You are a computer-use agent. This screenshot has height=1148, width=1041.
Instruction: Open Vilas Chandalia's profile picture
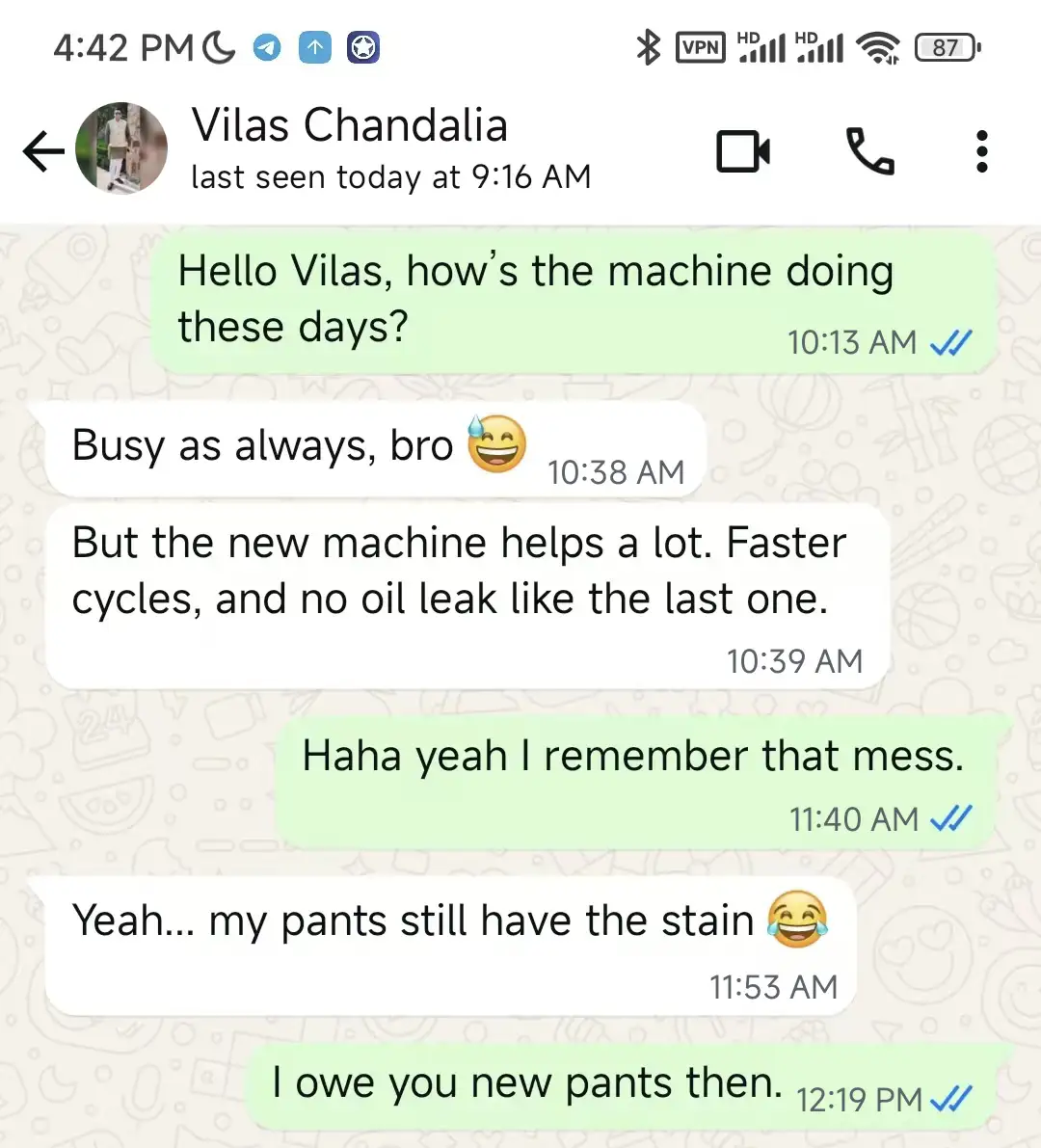(x=121, y=149)
